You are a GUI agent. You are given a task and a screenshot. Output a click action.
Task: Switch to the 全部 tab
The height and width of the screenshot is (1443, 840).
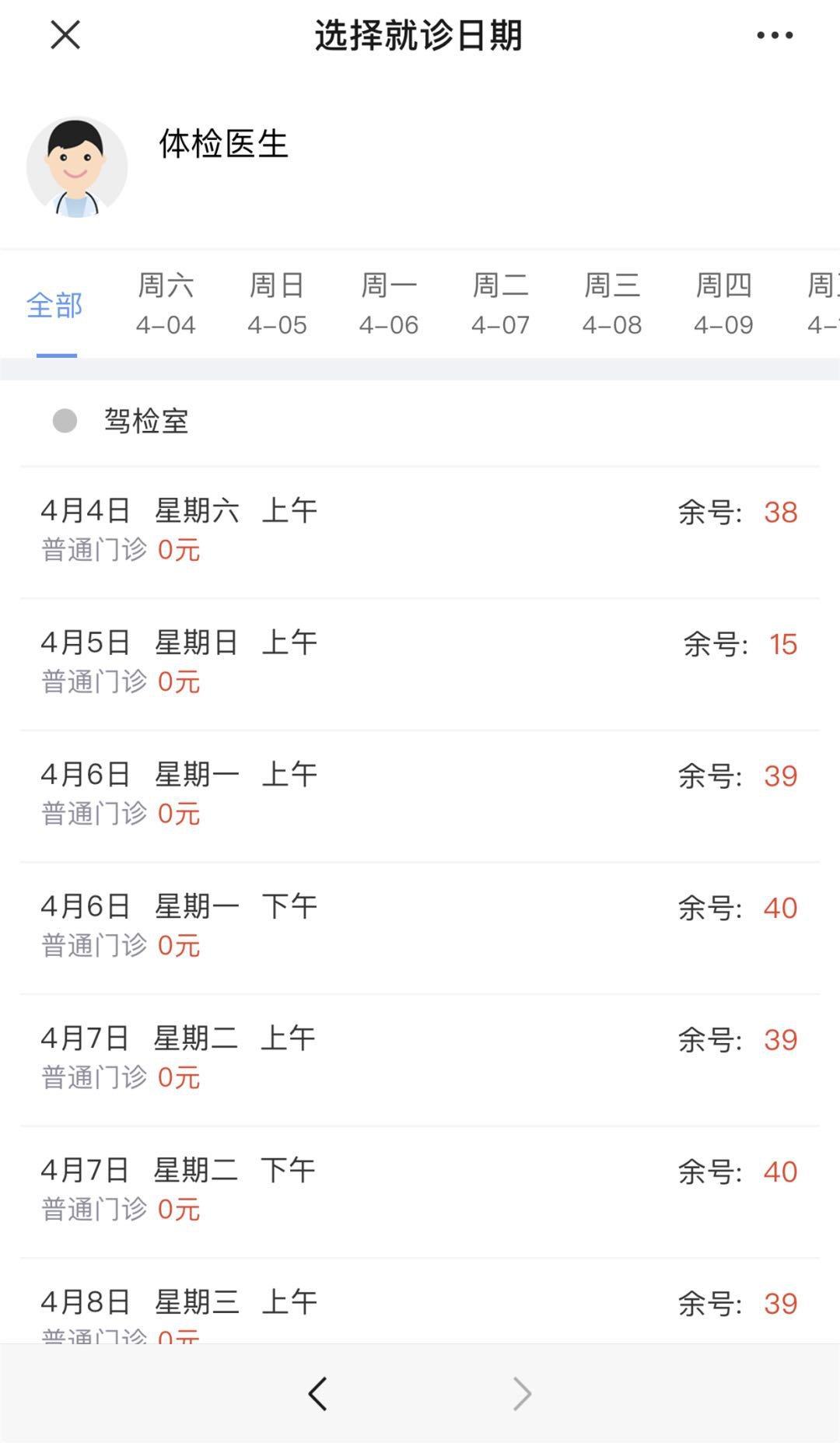click(55, 306)
